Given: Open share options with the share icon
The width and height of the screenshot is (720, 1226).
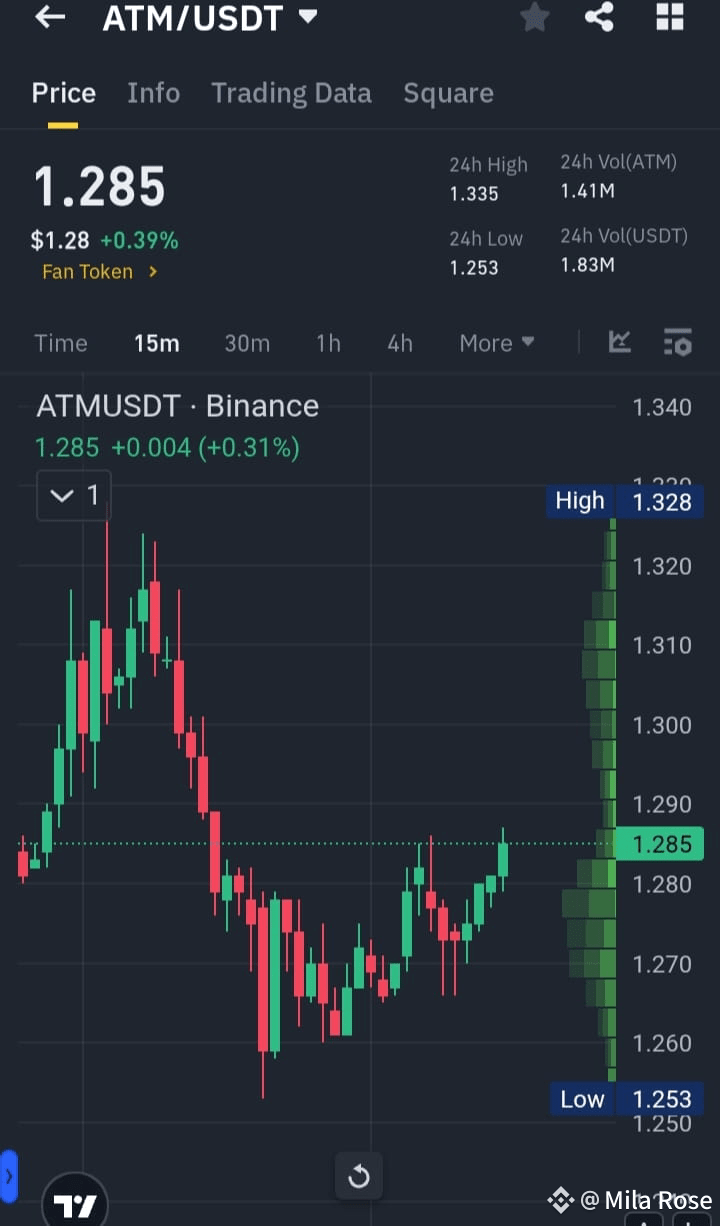Looking at the screenshot, I should (x=599, y=18).
